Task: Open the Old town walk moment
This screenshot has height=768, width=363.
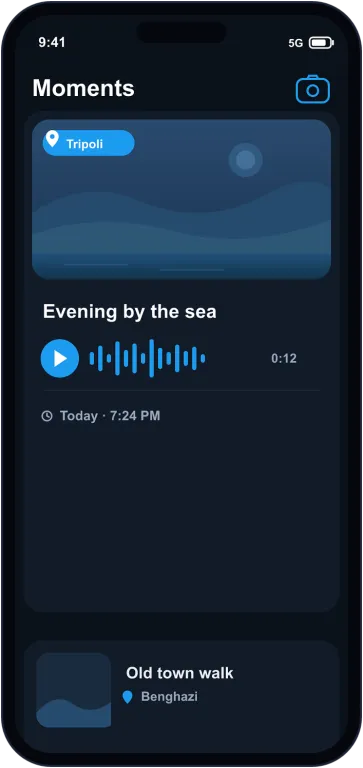Action: (x=181, y=690)
